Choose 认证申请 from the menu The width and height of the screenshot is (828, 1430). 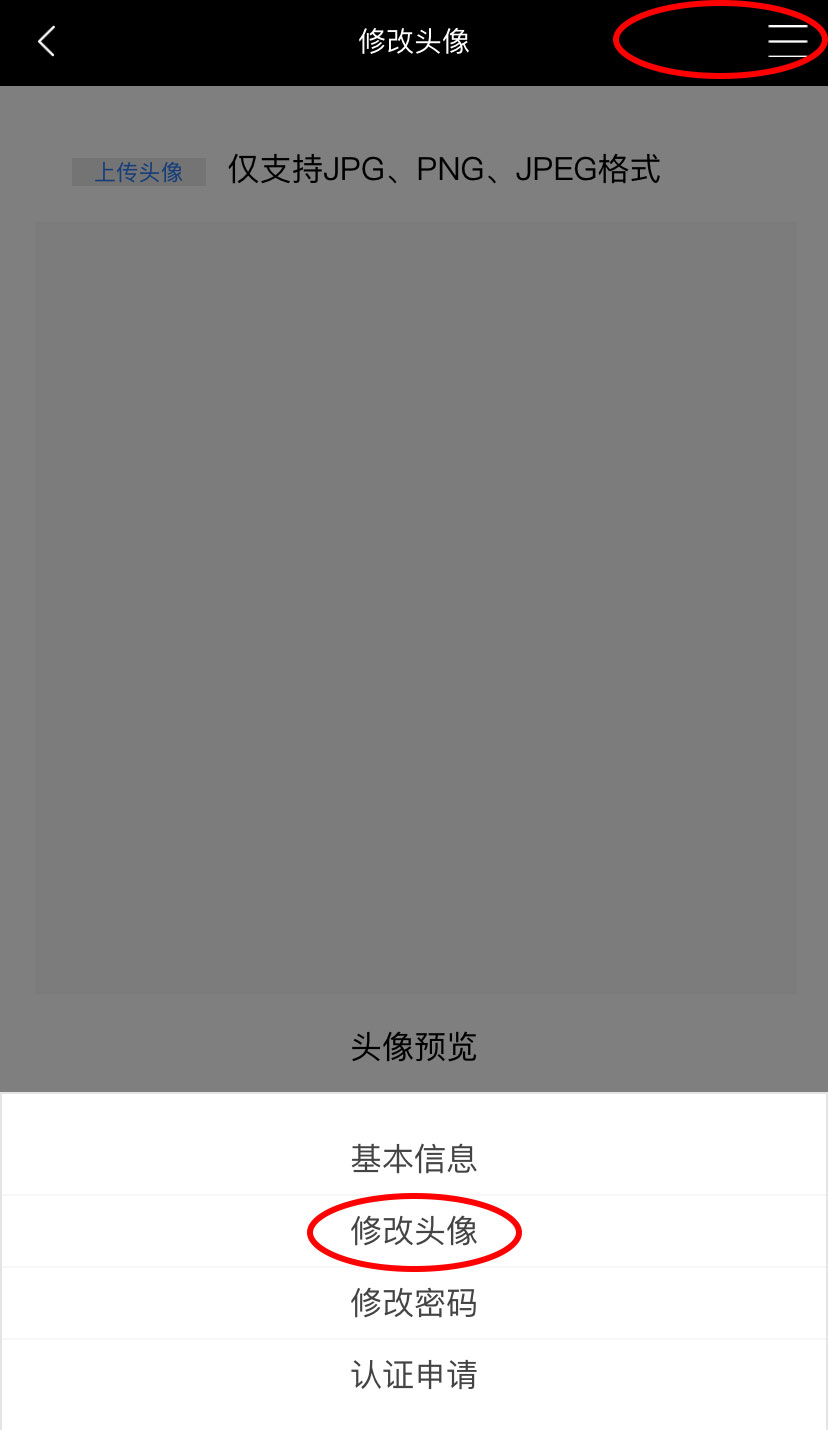pyautogui.click(x=414, y=1375)
